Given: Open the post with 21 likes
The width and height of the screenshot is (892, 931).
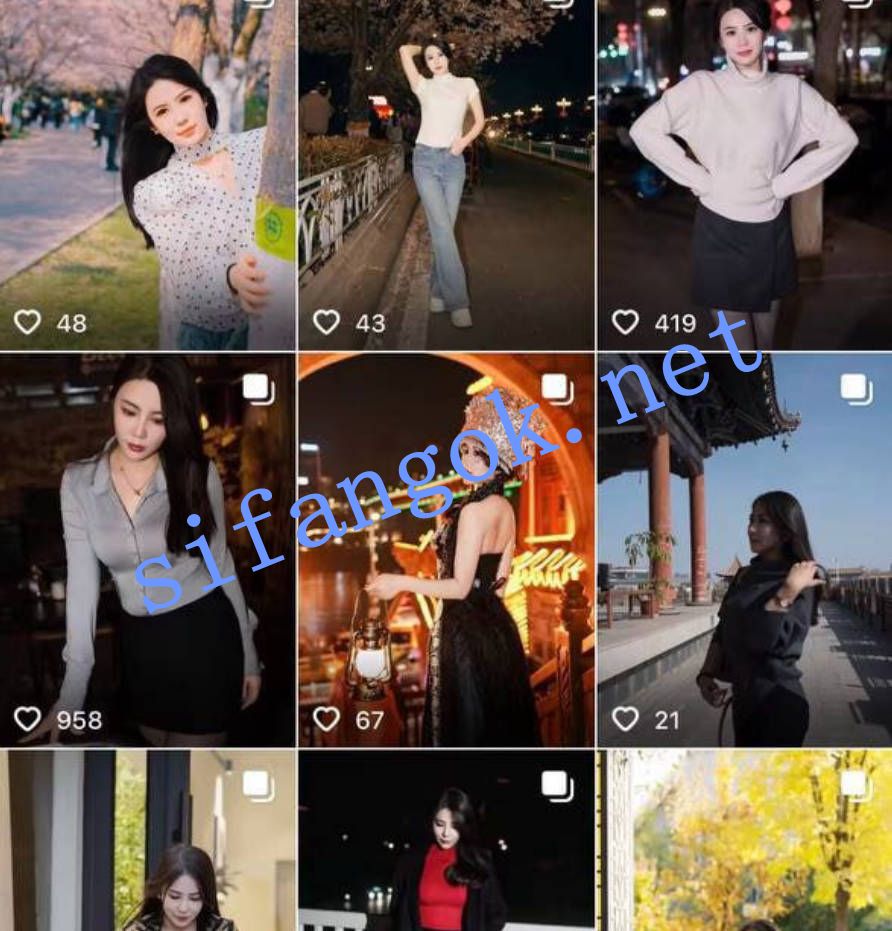Looking at the screenshot, I should click(x=744, y=550).
